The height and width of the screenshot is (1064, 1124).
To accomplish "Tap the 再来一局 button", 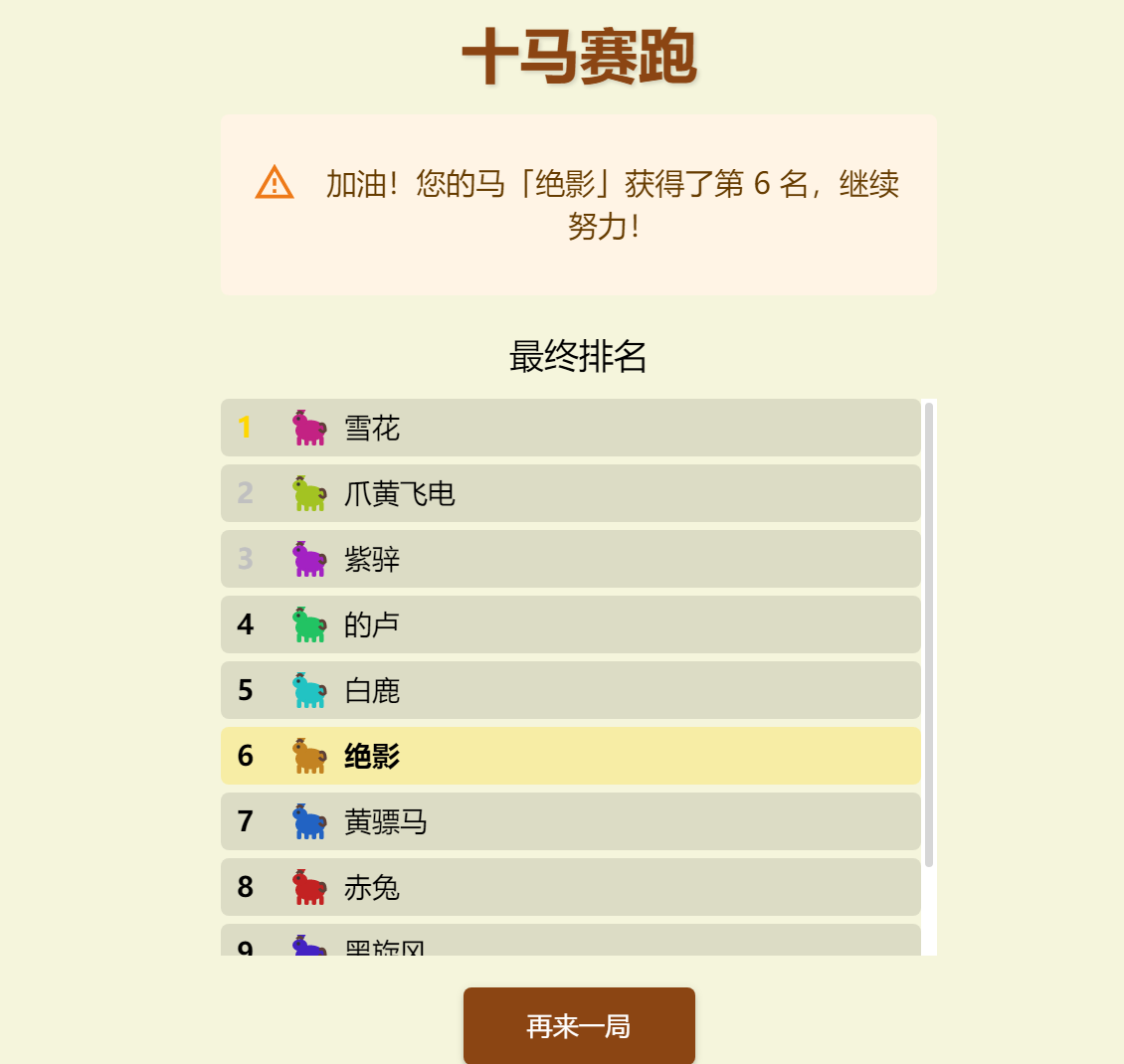I will coord(579,1025).
